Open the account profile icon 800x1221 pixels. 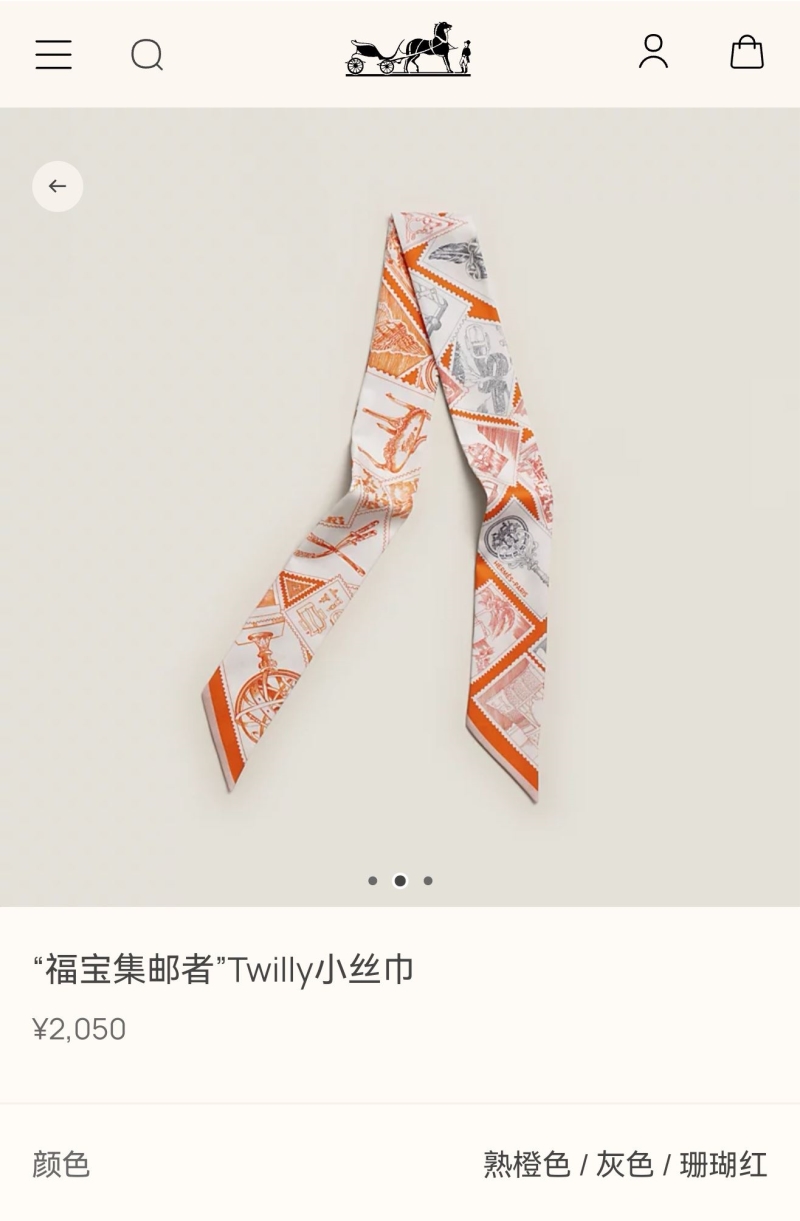click(x=653, y=52)
